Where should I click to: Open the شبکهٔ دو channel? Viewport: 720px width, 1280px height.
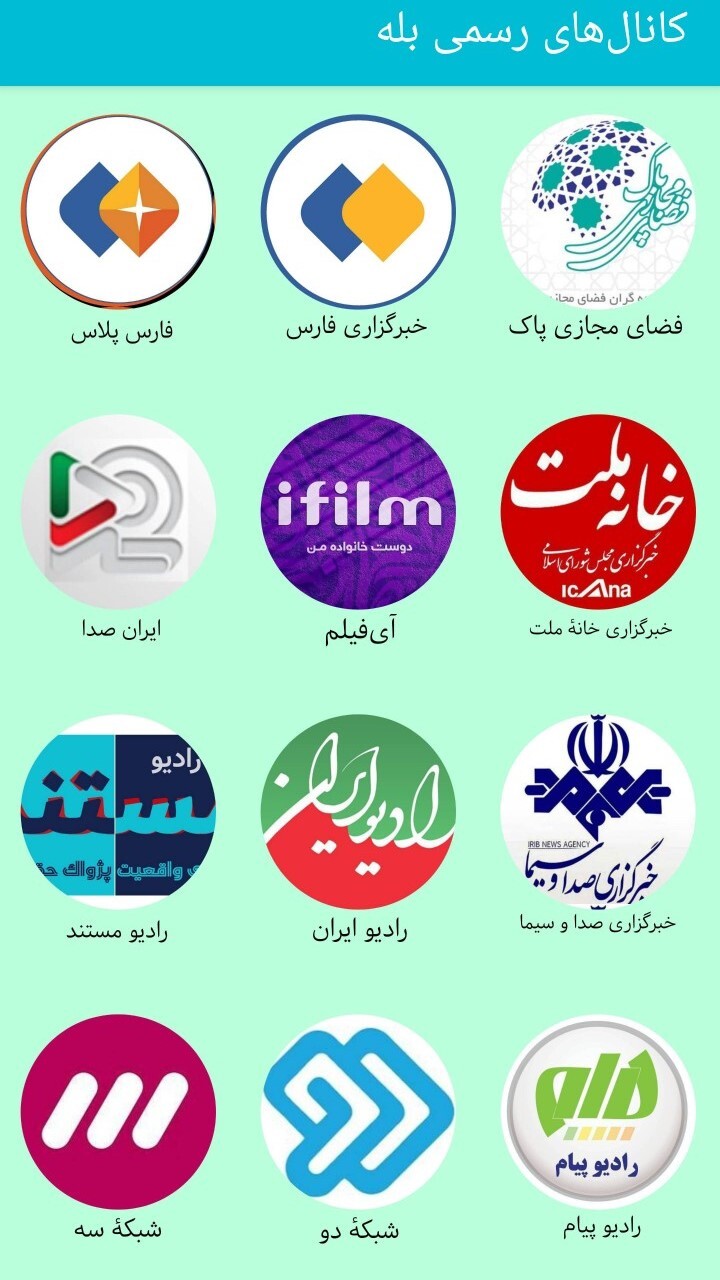[358, 1111]
